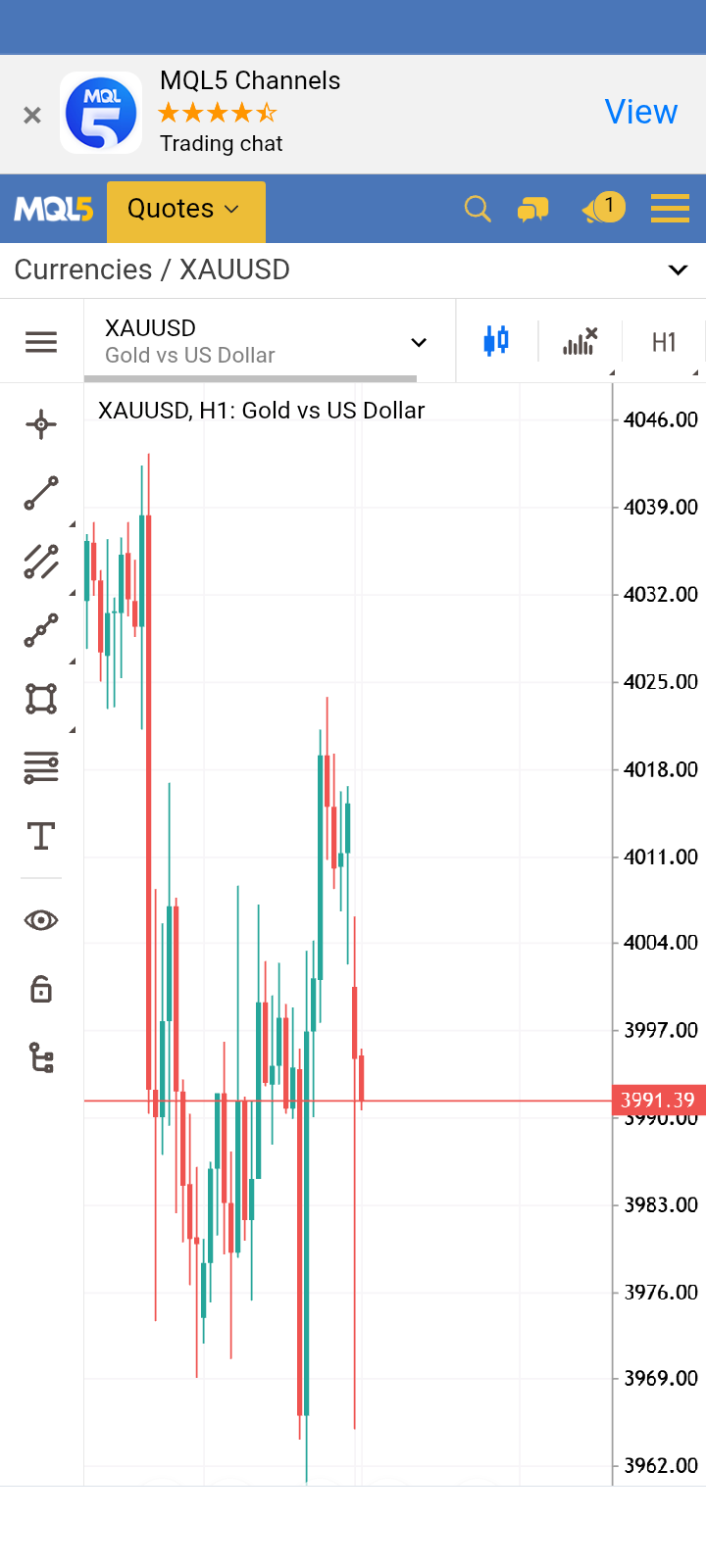Open the chat messages icon
Image resolution: width=706 pixels, height=1568 pixels.
click(x=533, y=209)
